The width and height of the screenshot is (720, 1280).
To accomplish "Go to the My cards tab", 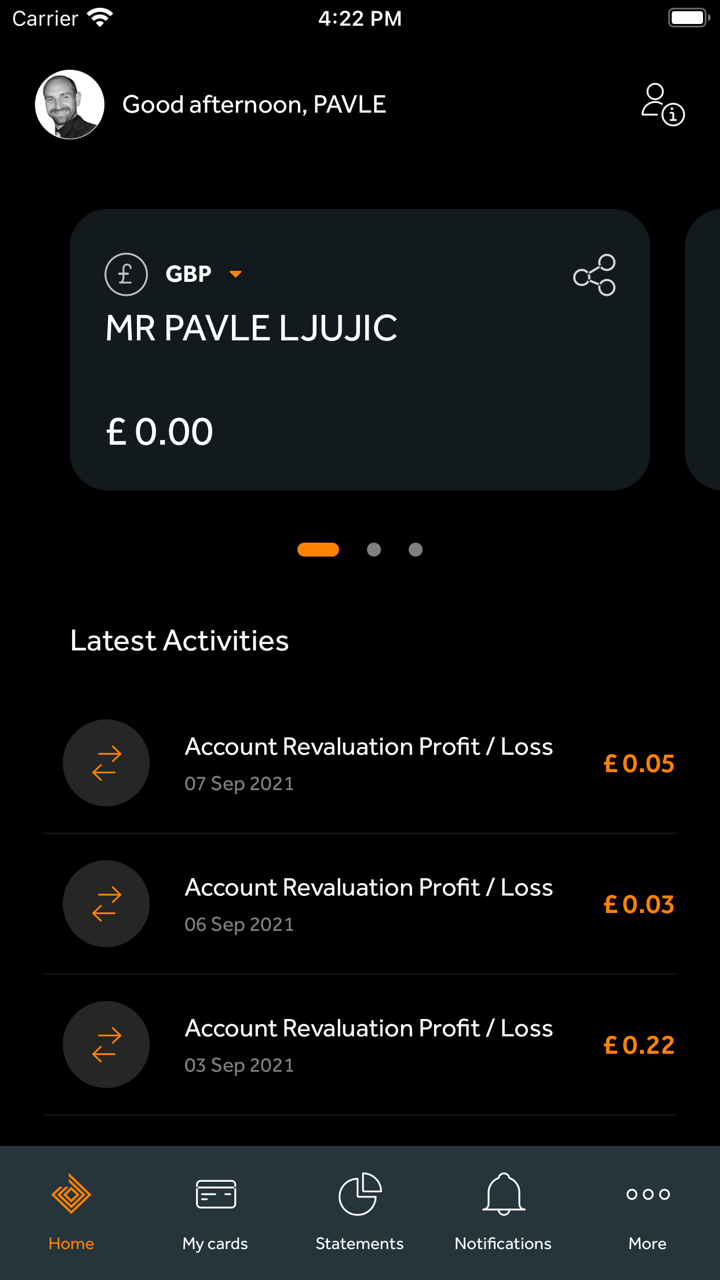I will (x=215, y=1212).
